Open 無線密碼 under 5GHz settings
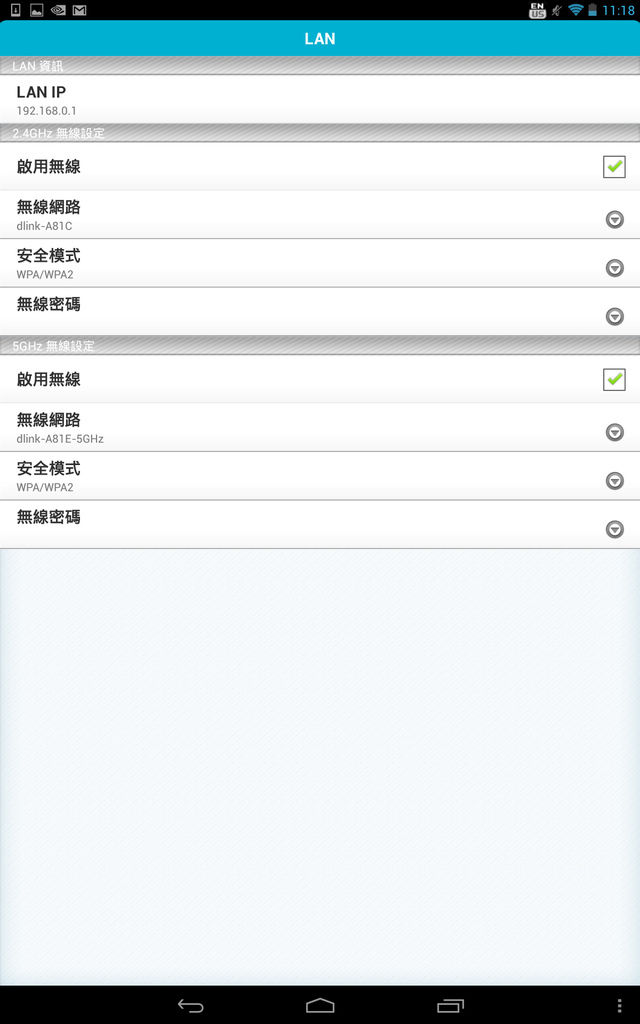The width and height of the screenshot is (640, 1024). click(x=615, y=529)
